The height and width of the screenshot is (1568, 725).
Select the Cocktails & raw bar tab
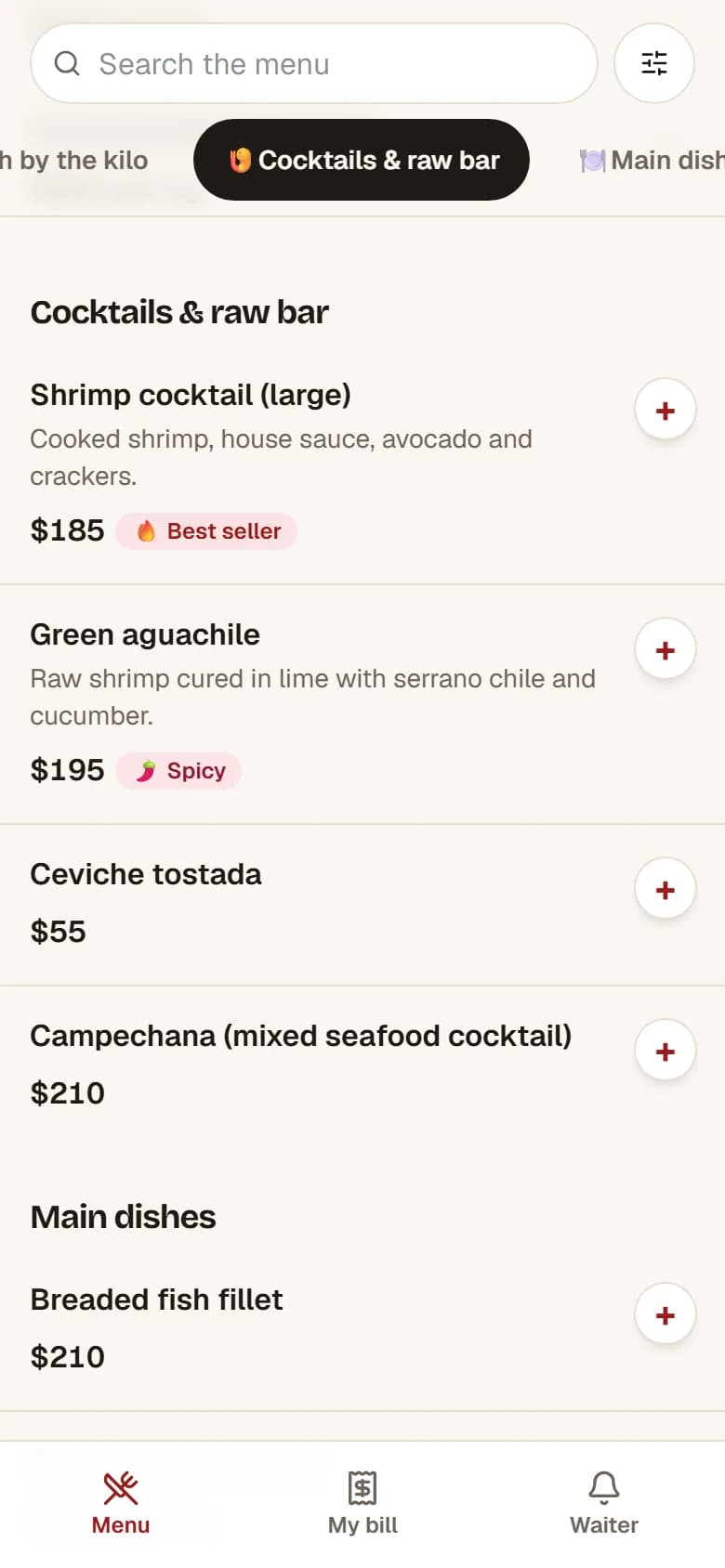pos(362,160)
